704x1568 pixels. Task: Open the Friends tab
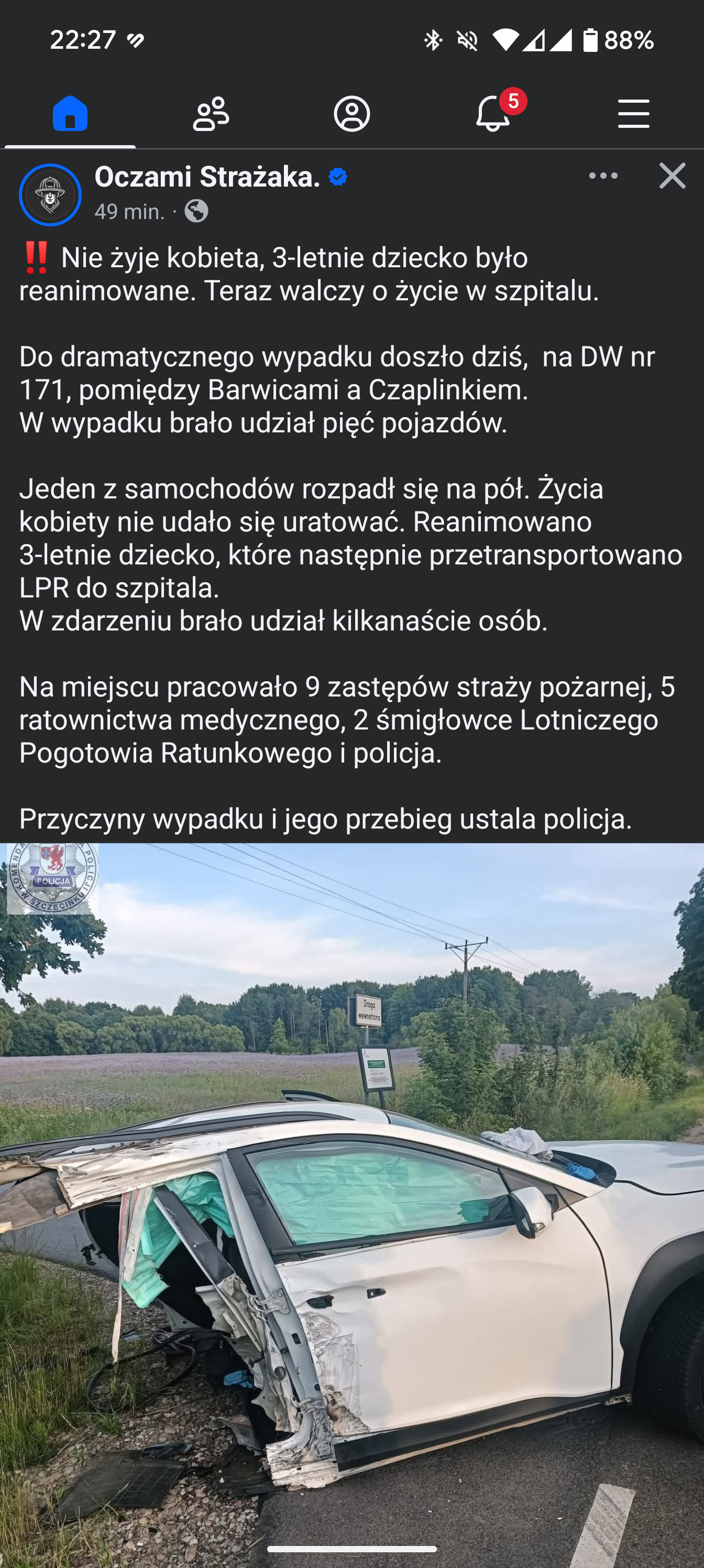pyautogui.click(x=211, y=114)
